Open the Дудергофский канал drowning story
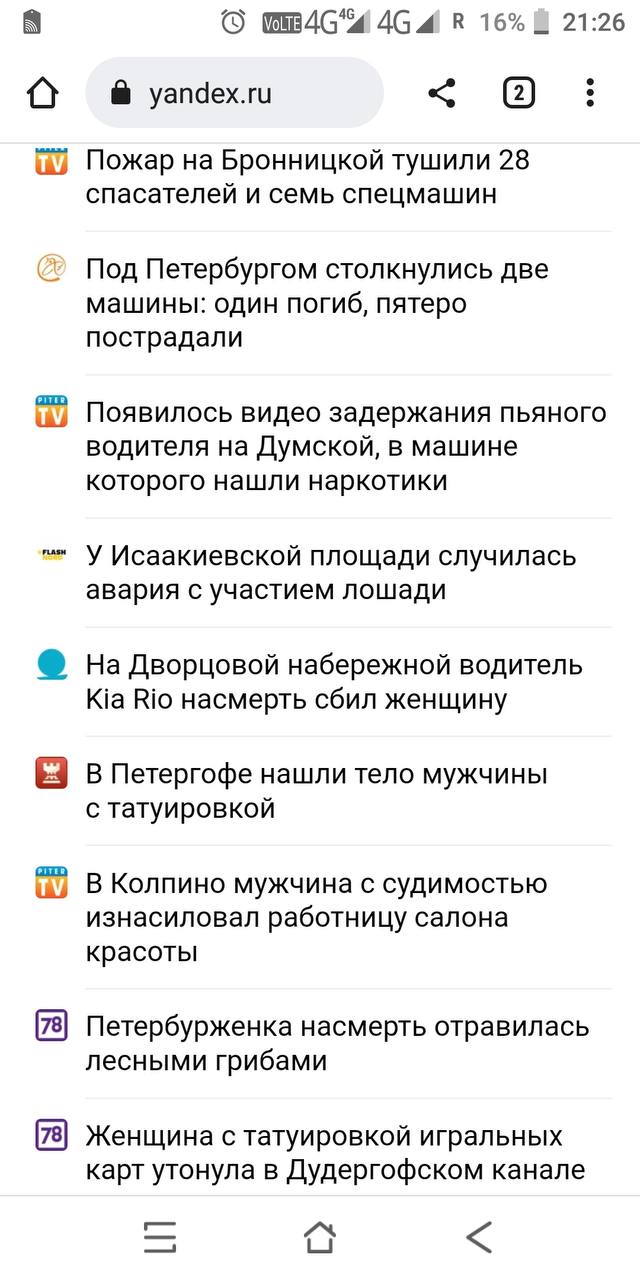This screenshot has width=640, height=1280. [336, 1152]
